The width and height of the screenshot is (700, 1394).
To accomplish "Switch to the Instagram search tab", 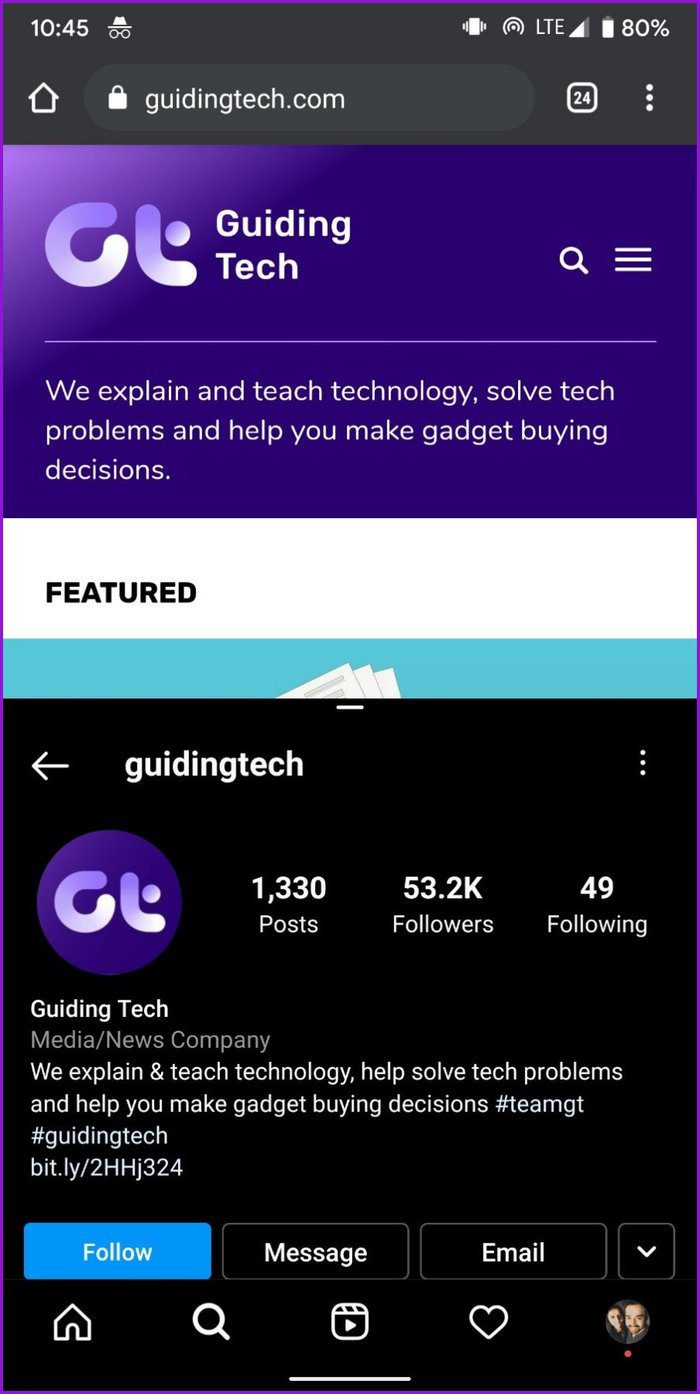I will pos(211,1322).
